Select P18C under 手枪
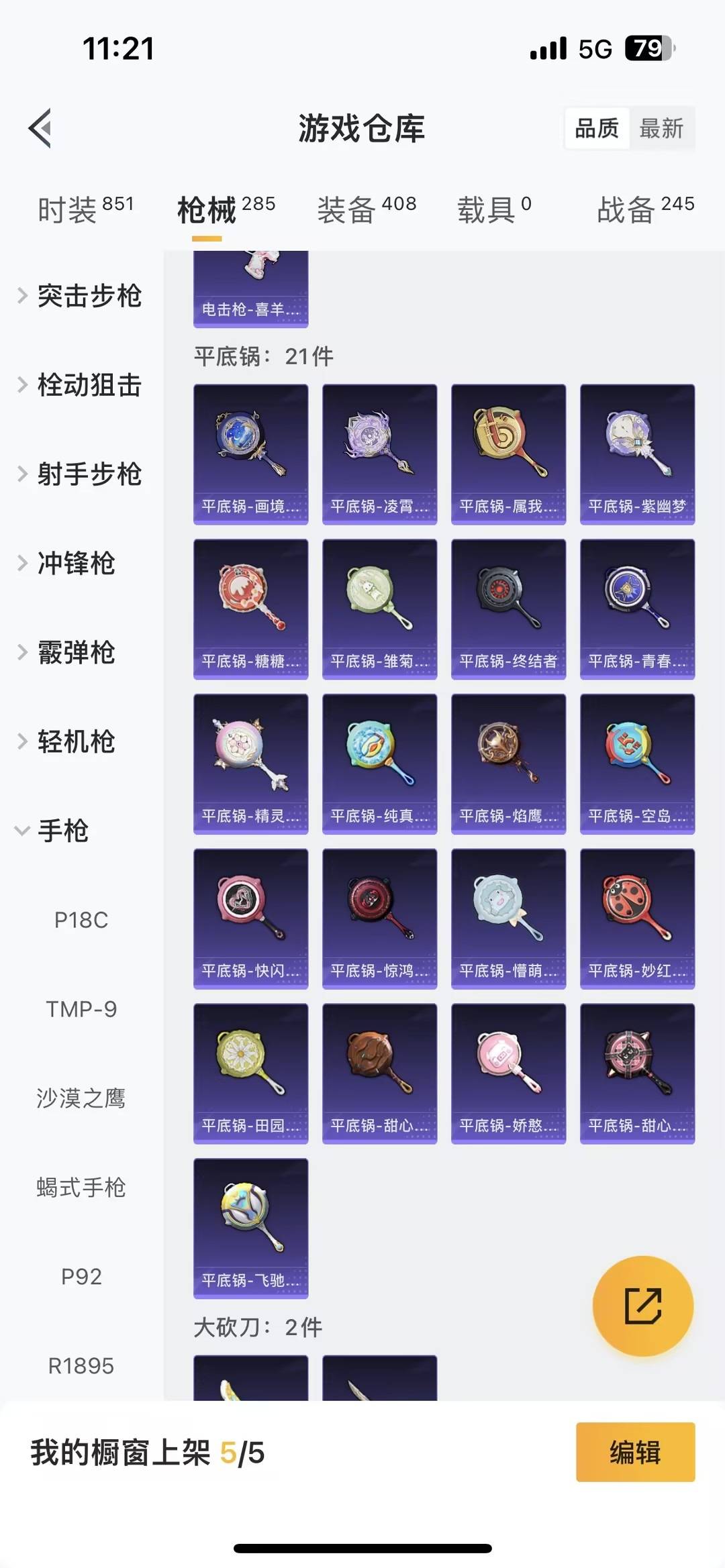The width and height of the screenshot is (725, 1568). (81, 920)
